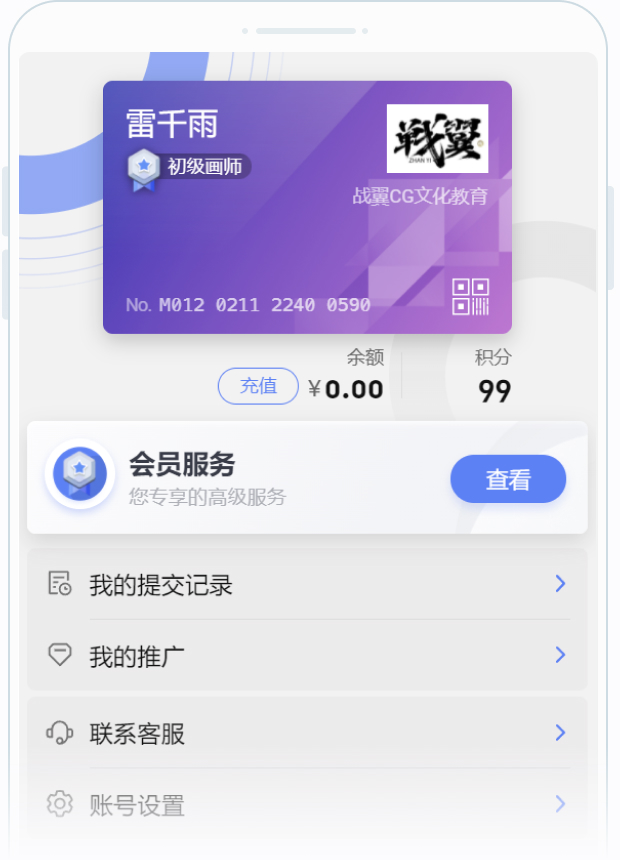The height and width of the screenshot is (860, 620).
Task: View 会员服务 with the 查看 button
Action: point(508,480)
